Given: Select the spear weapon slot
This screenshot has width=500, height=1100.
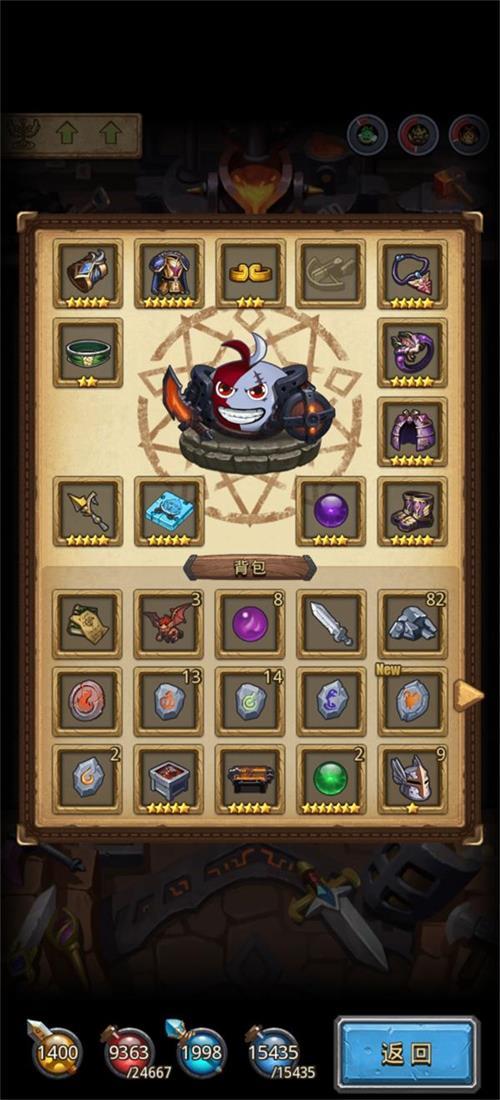Looking at the screenshot, I should click(88, 511).
